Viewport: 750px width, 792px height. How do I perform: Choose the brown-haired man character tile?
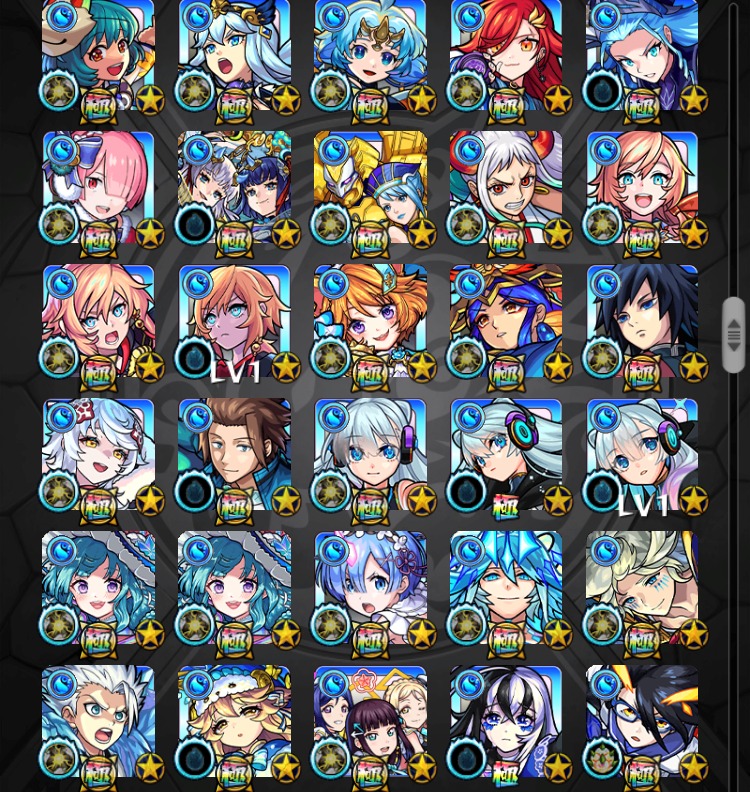[234, 455]
